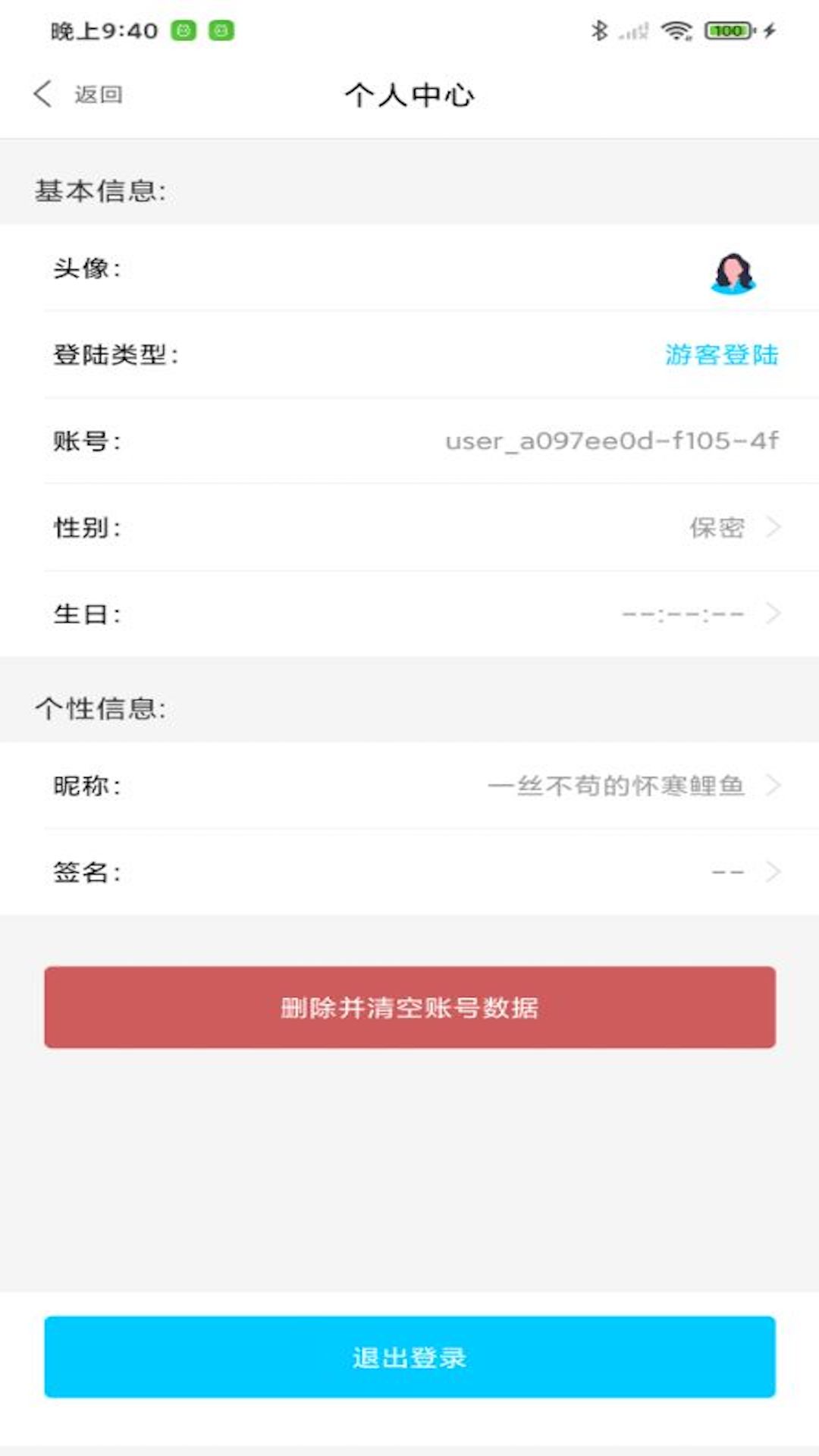Image resolution: width=819 pixels, height=1456 pixels.
Task: Click the blue 退出登录 logout button
Action: pyautogui.click(x=409, y=1357)
